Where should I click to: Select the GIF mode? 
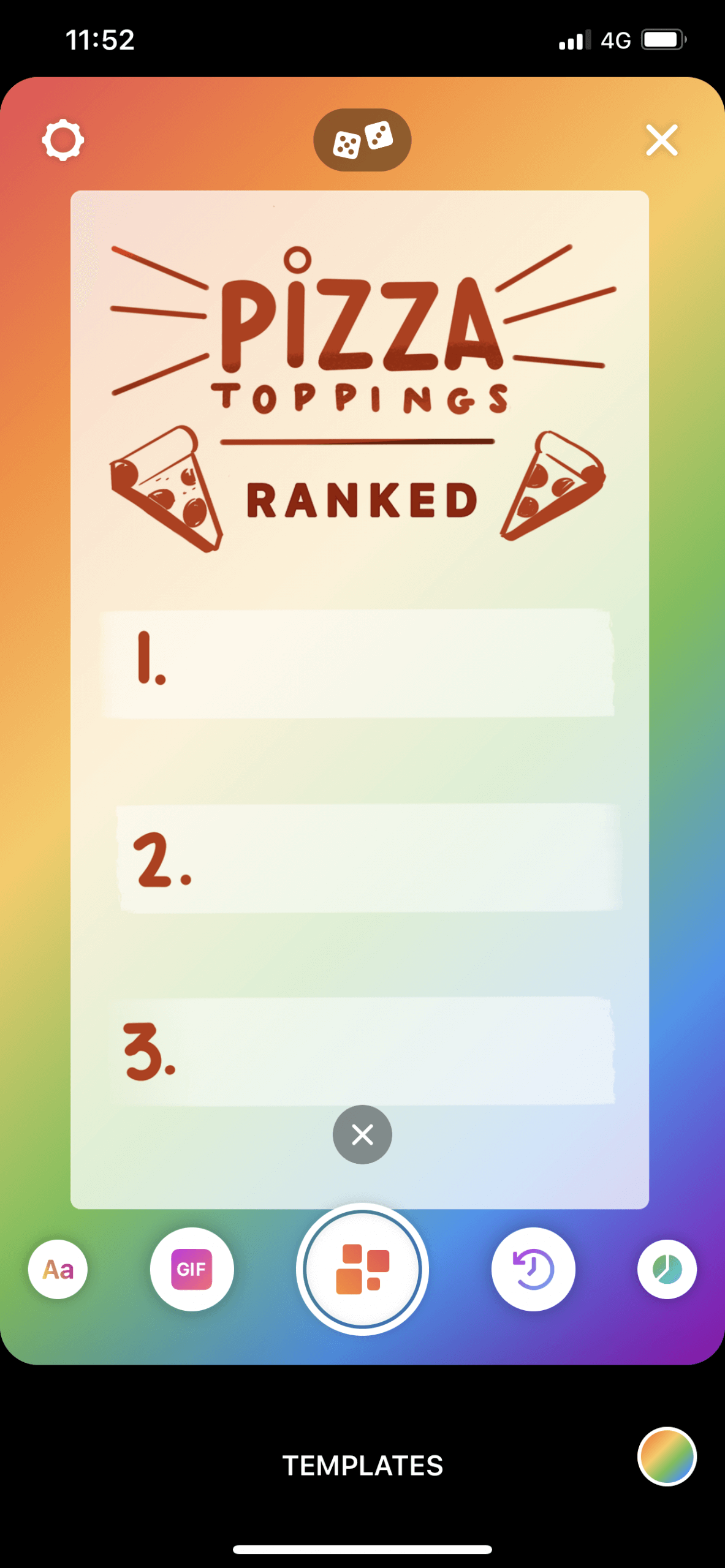(192, 1269)
